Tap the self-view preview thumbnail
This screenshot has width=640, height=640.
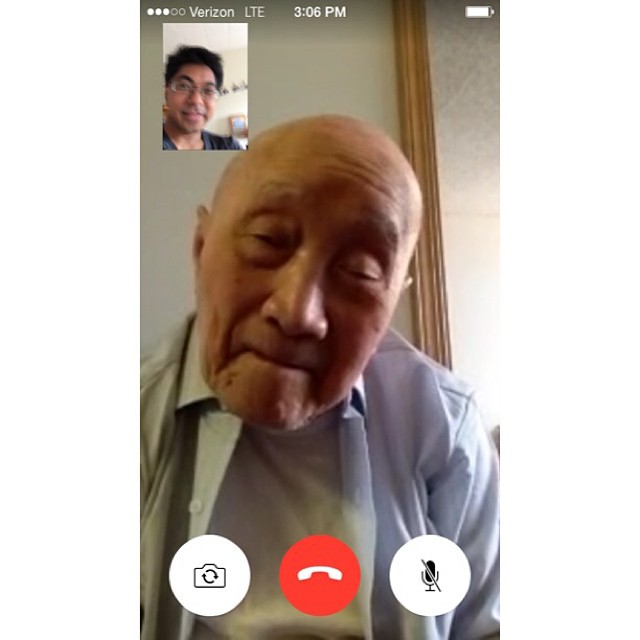205,87
